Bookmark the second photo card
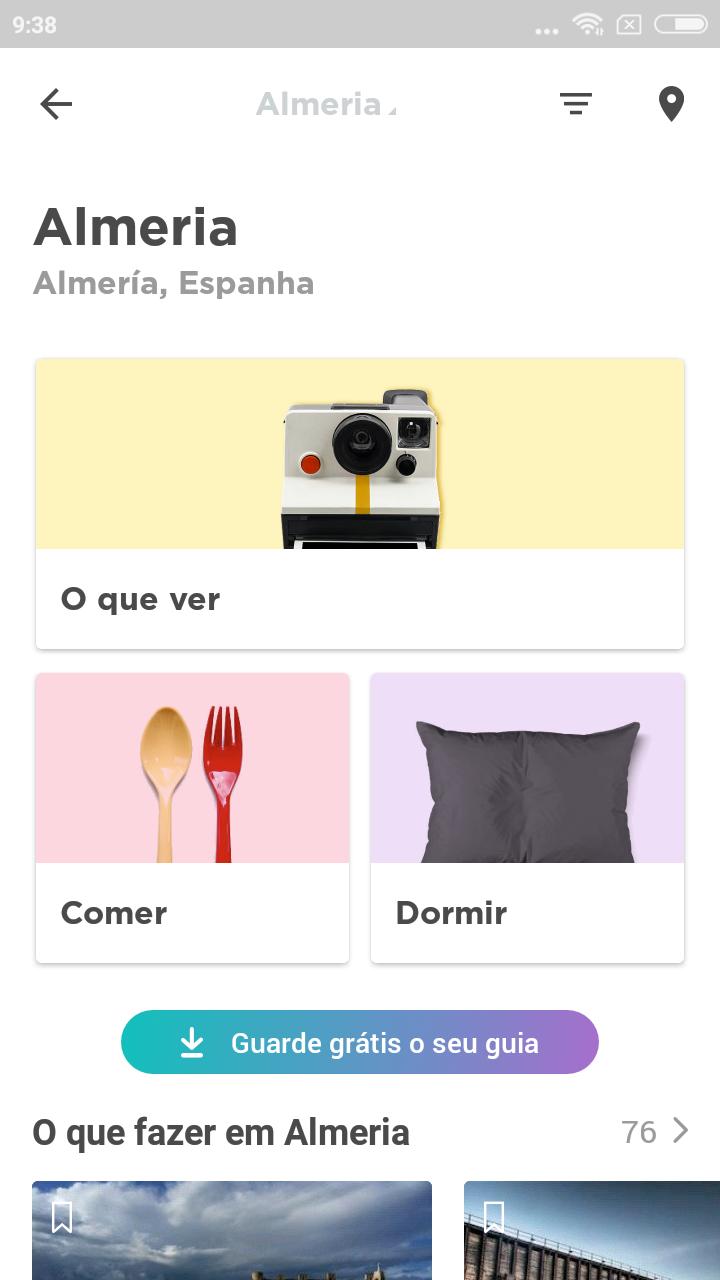The height and width of the screenshot is (1280, 720). click(x=494, y=1217)
